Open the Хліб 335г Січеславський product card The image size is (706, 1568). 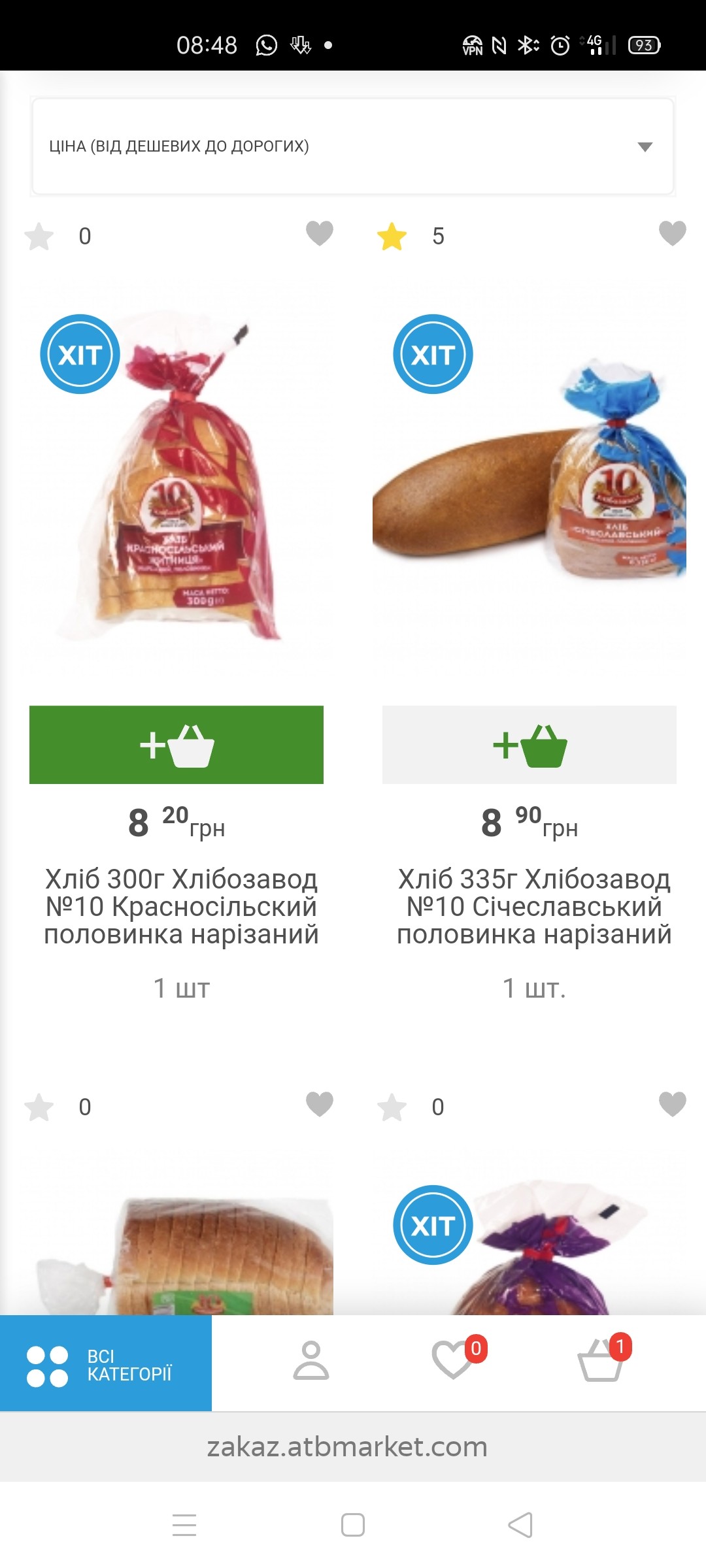[534, 907]
